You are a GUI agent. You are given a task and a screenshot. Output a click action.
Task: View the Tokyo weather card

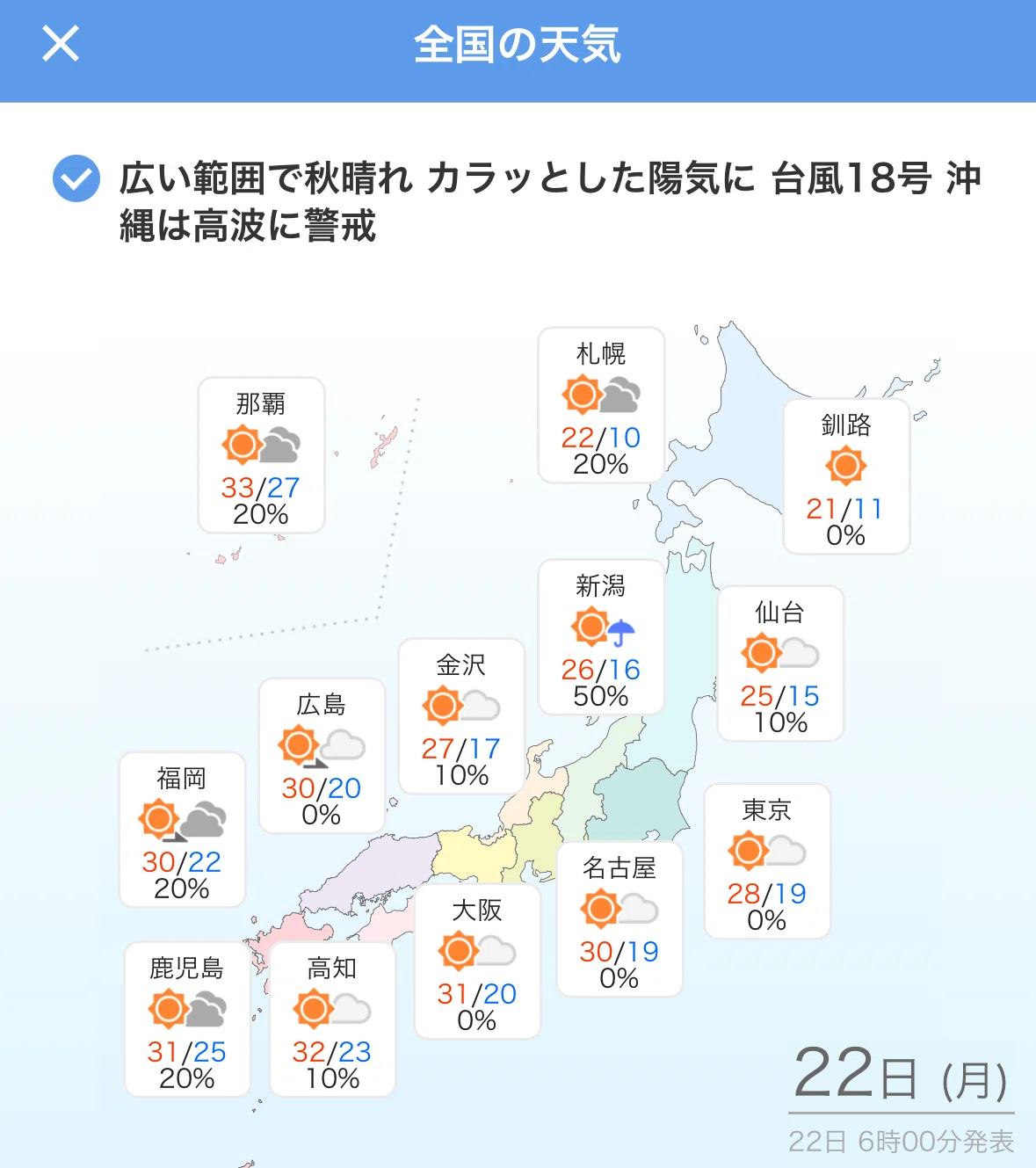coord(767,861)
